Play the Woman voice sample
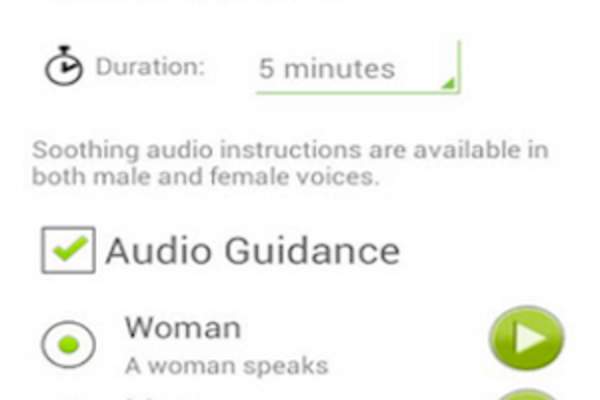The height and width of the screenshot is (400, 600). tap(526, 338)
